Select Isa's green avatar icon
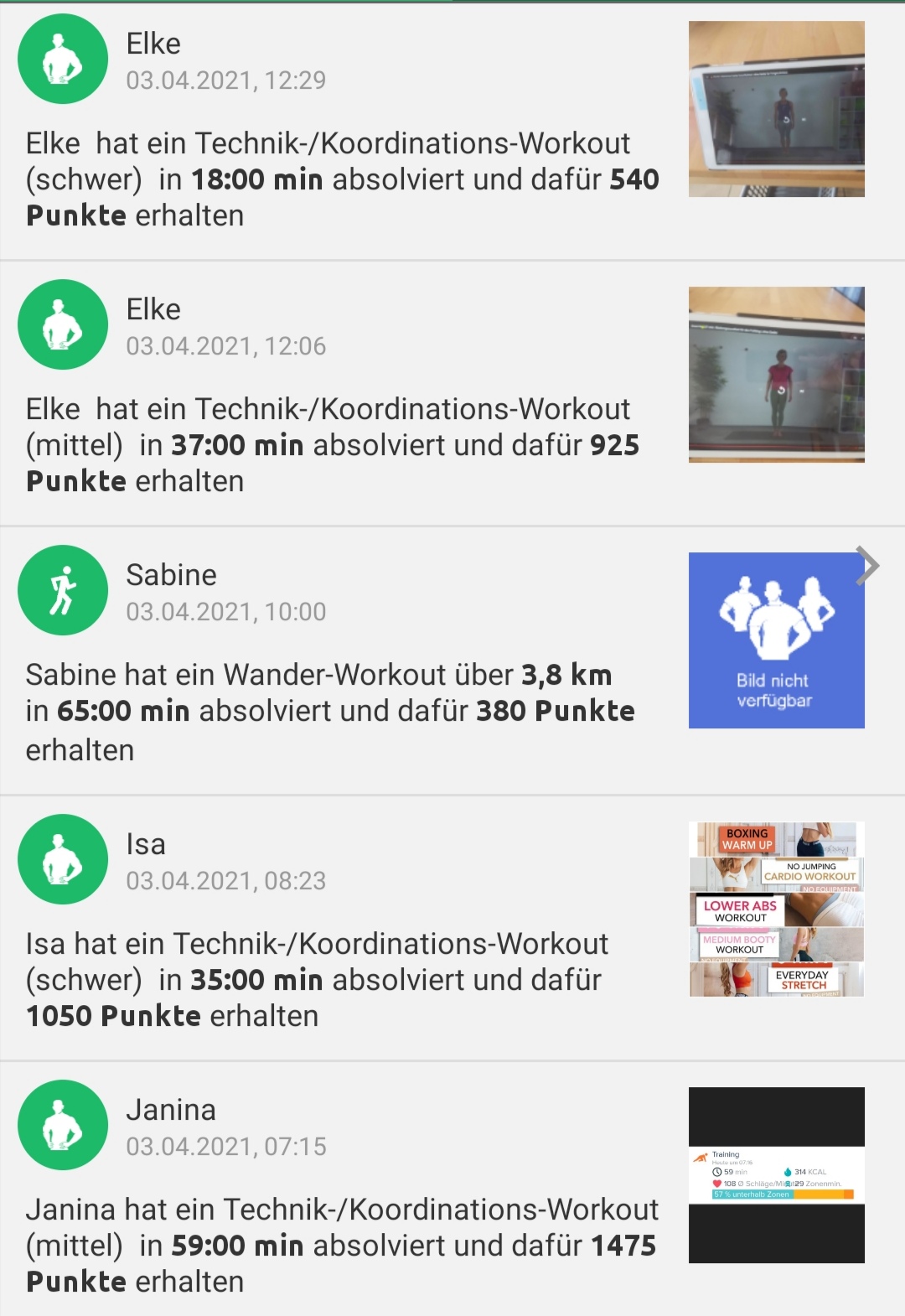The image size is (905, 1316). click(x=61, y=859)
